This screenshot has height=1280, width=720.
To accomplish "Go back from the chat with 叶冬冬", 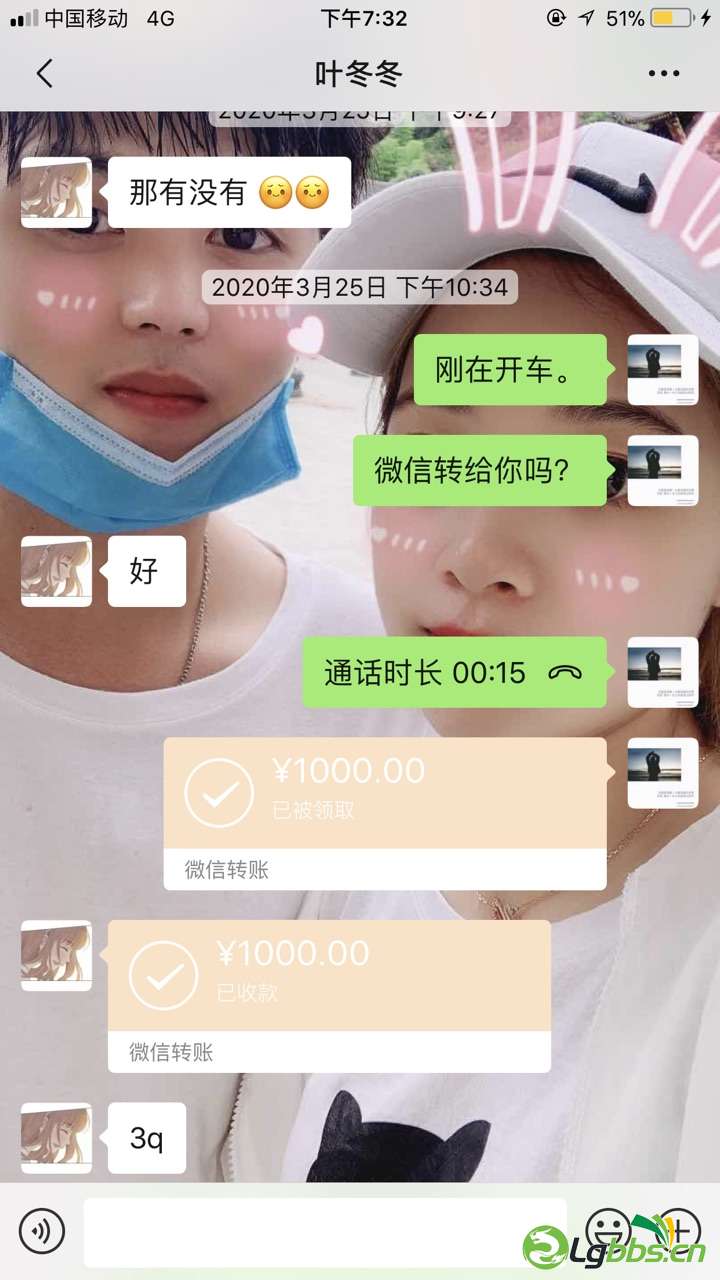I will [44, 73].
